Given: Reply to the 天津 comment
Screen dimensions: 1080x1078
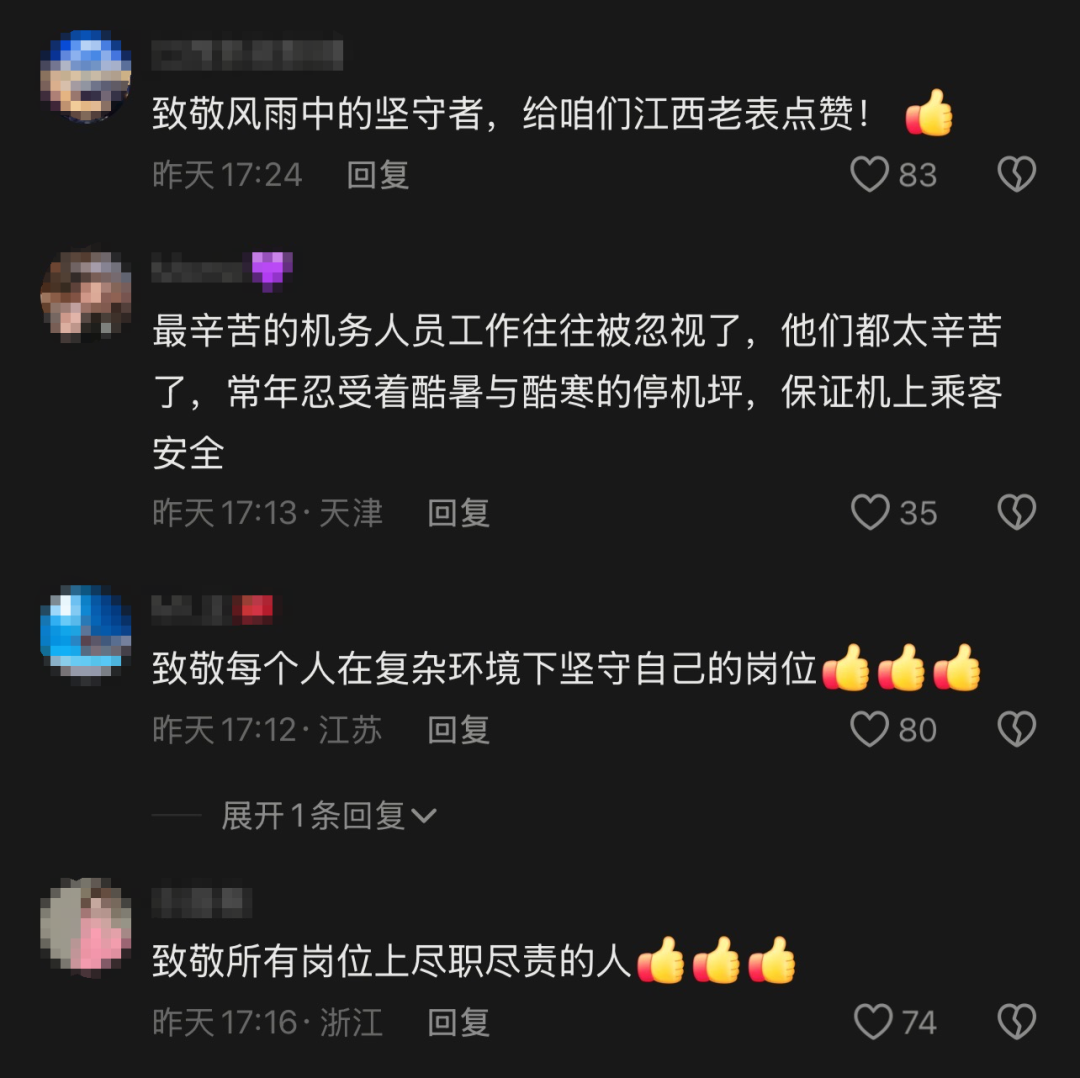Looking at the screenshot, I should [x=458, y=513].
